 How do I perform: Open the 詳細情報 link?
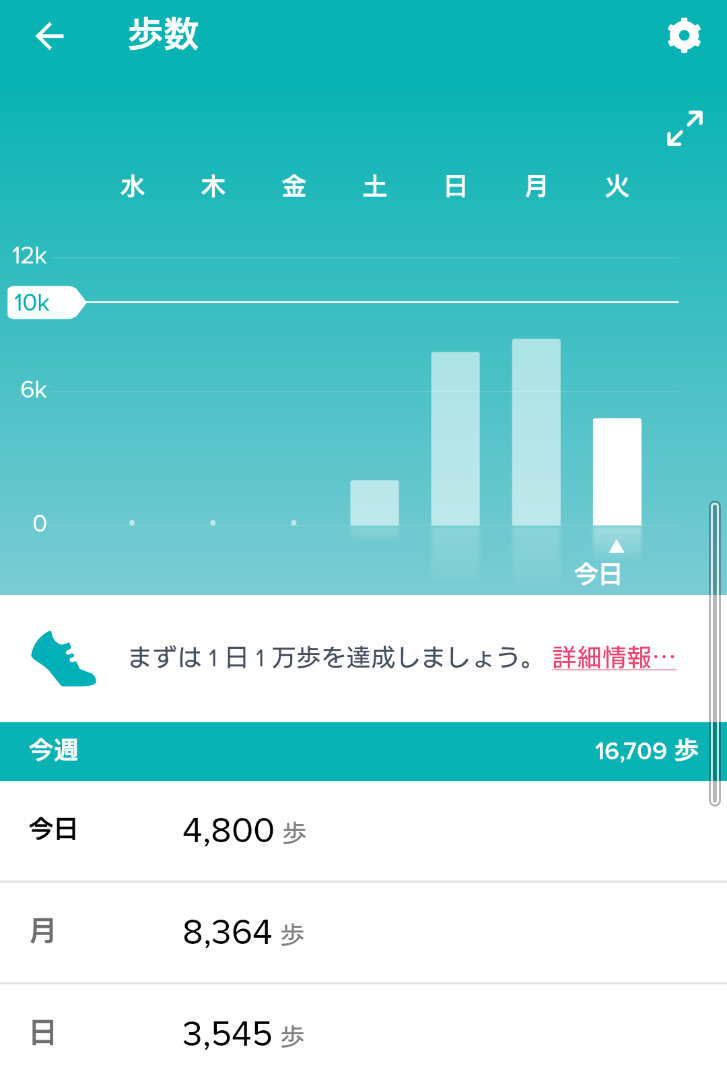tap(614, 658)
